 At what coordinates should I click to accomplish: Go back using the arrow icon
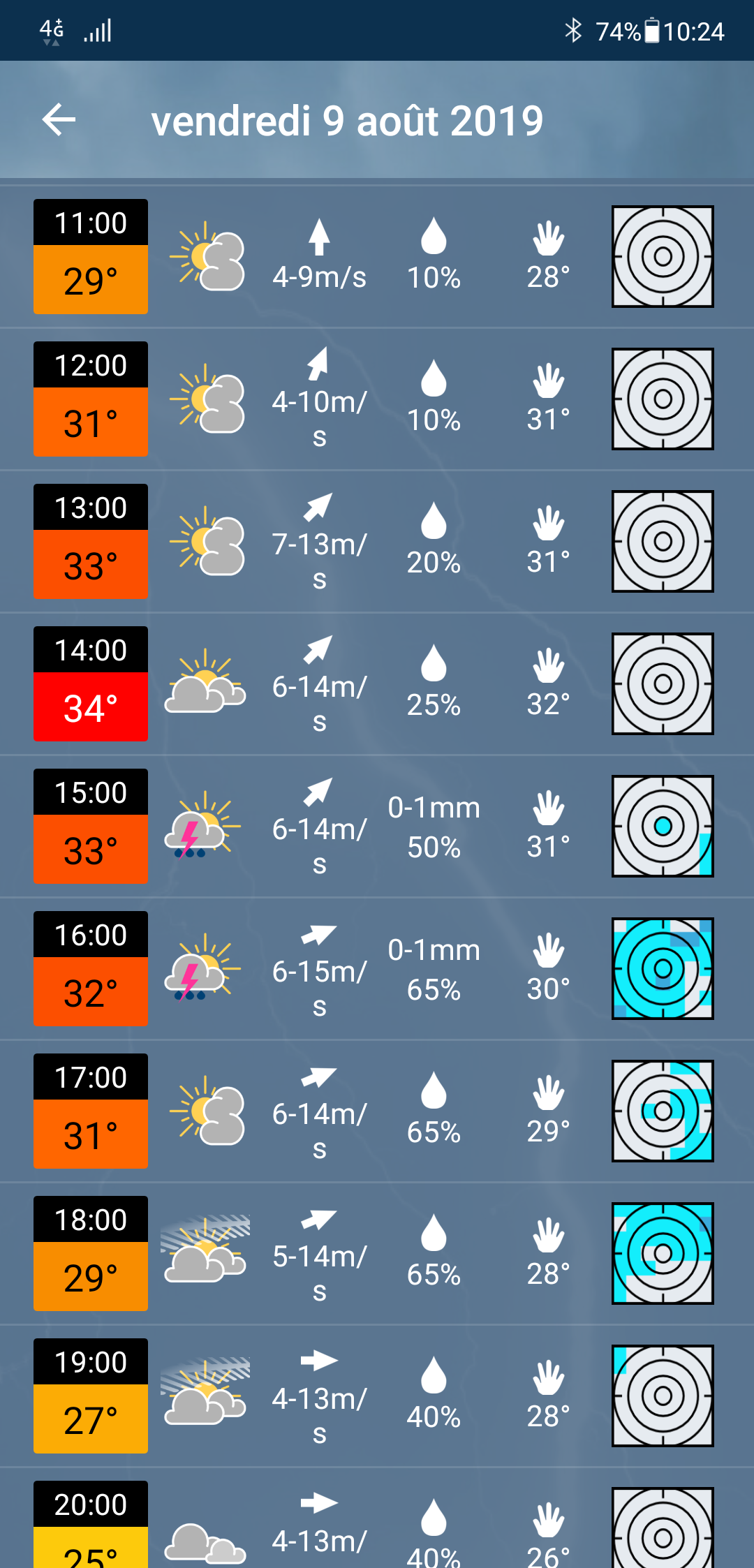coord(59,120)
